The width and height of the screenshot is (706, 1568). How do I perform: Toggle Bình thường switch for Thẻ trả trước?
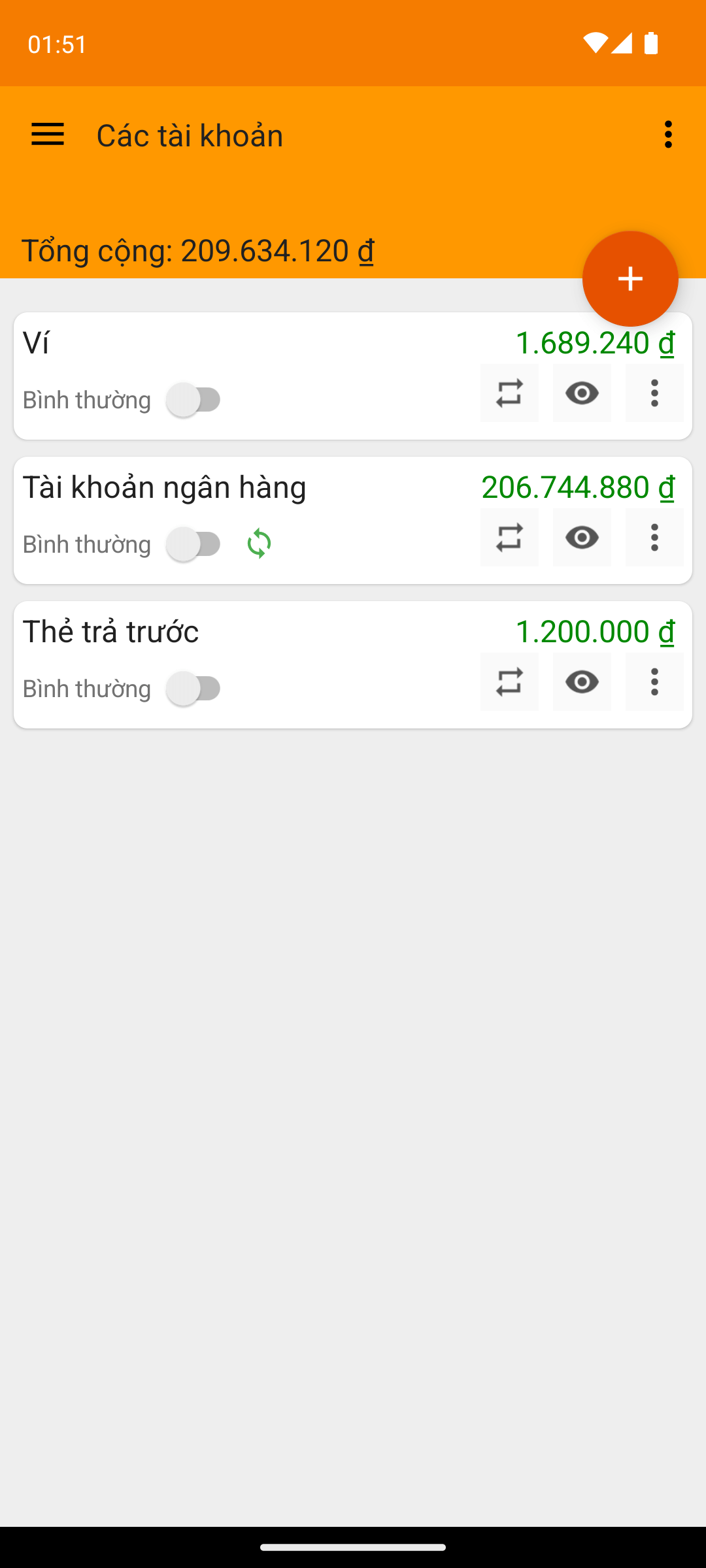point(194,689)
